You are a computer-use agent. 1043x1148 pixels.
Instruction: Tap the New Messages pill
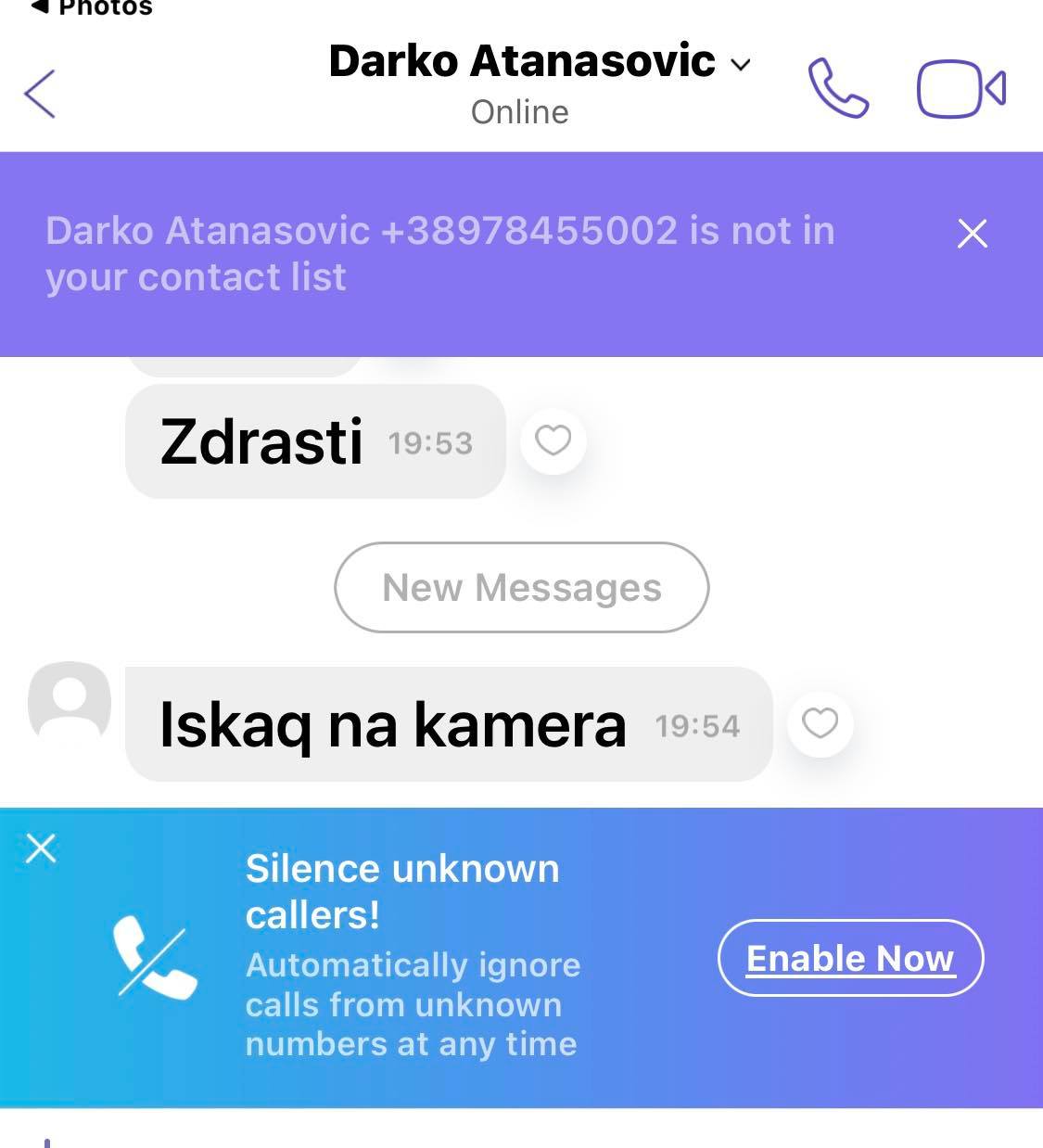coord(521,588)
